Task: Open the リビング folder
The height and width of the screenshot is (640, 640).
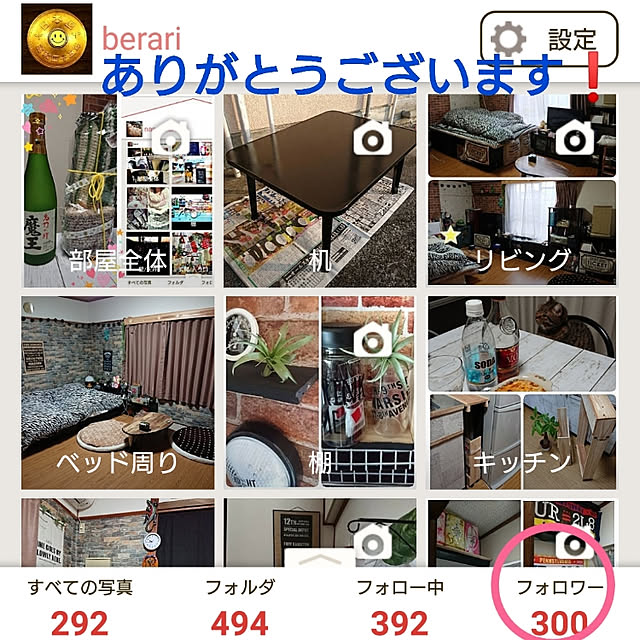Action: pos(522,191)
